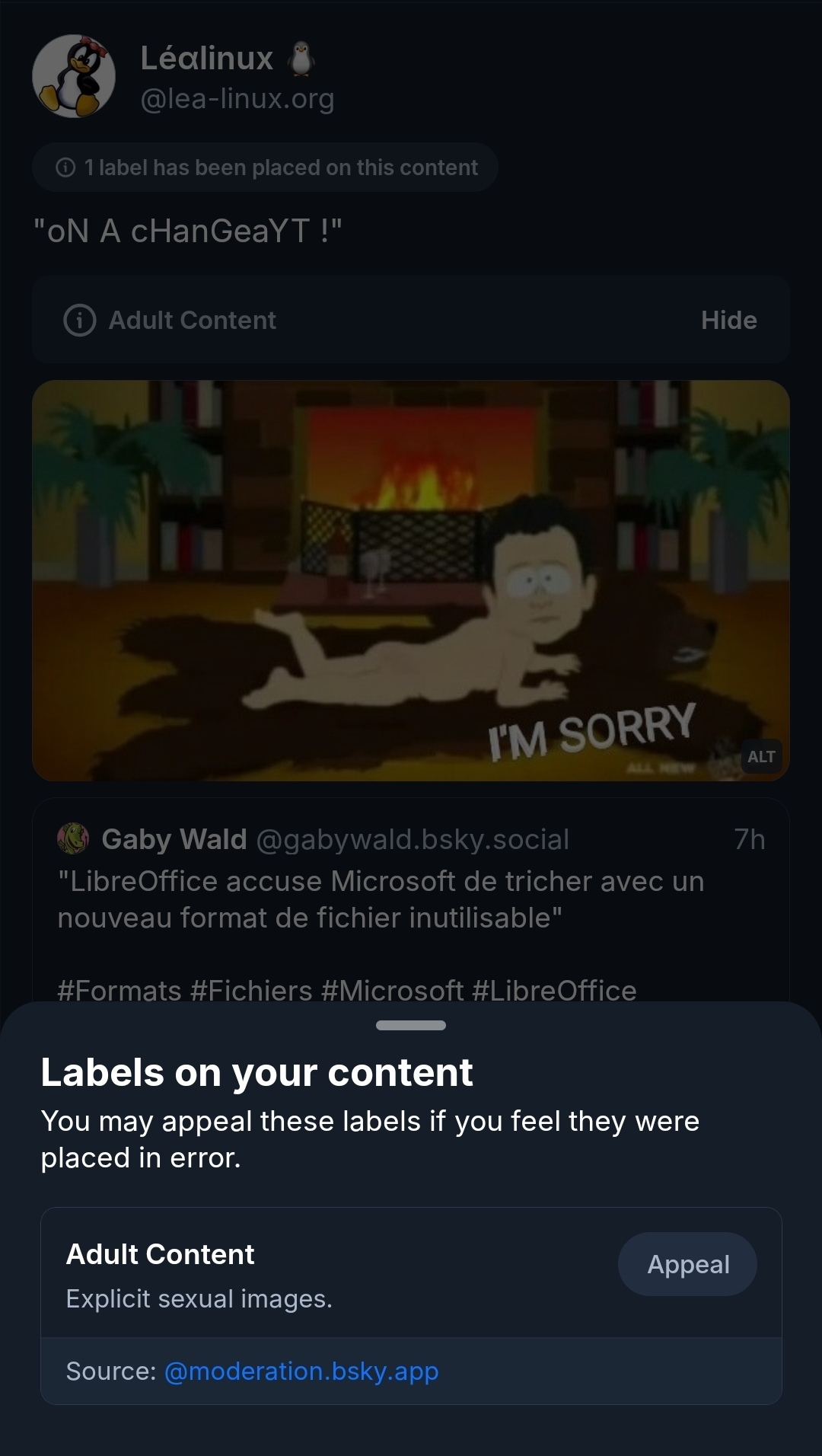
Task: Tap the bottom sheet drag handle
Action: tap(411, 1025)
